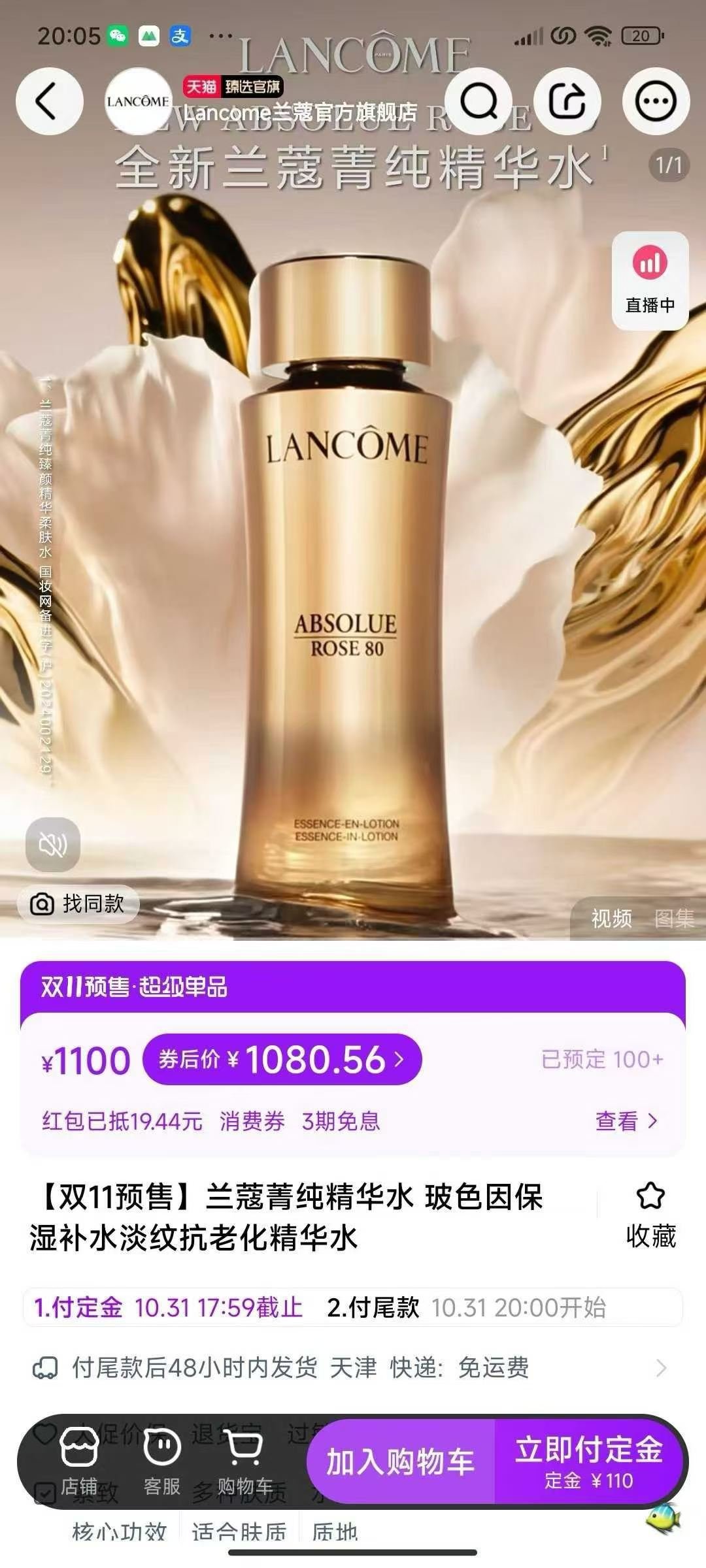Share this Lancome product
The image size is (706, 1568).
click(567, 101)
